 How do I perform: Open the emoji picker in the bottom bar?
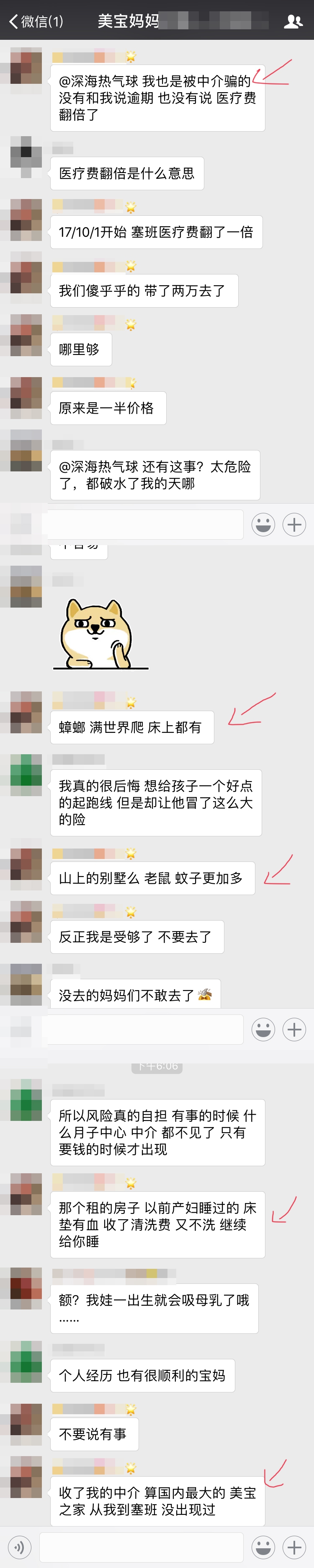263,1546
